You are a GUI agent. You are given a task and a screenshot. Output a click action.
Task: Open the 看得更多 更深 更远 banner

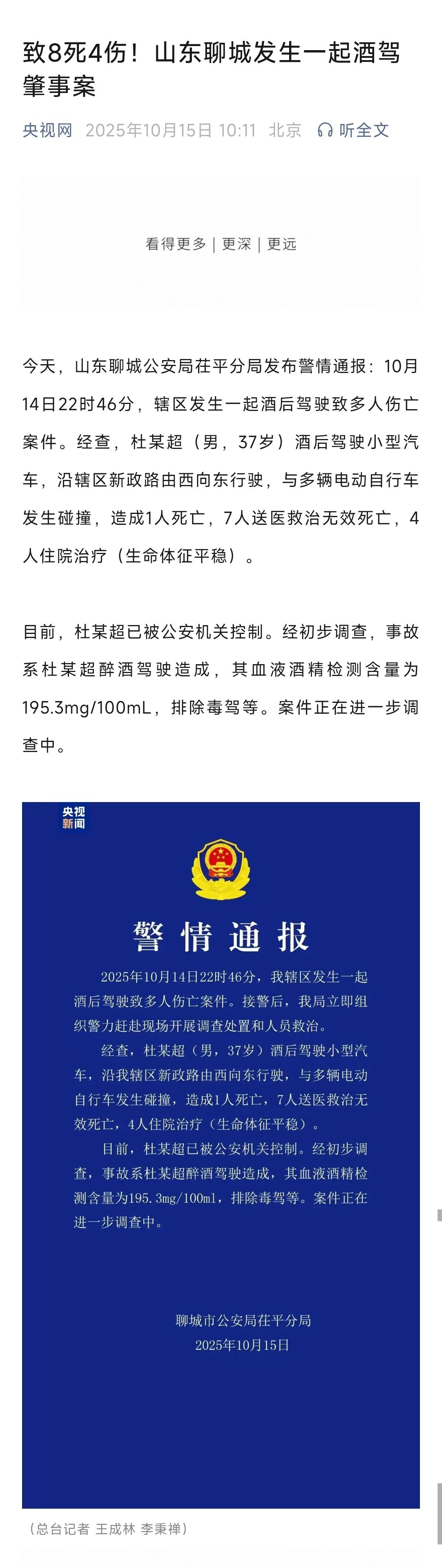[221, 244]
